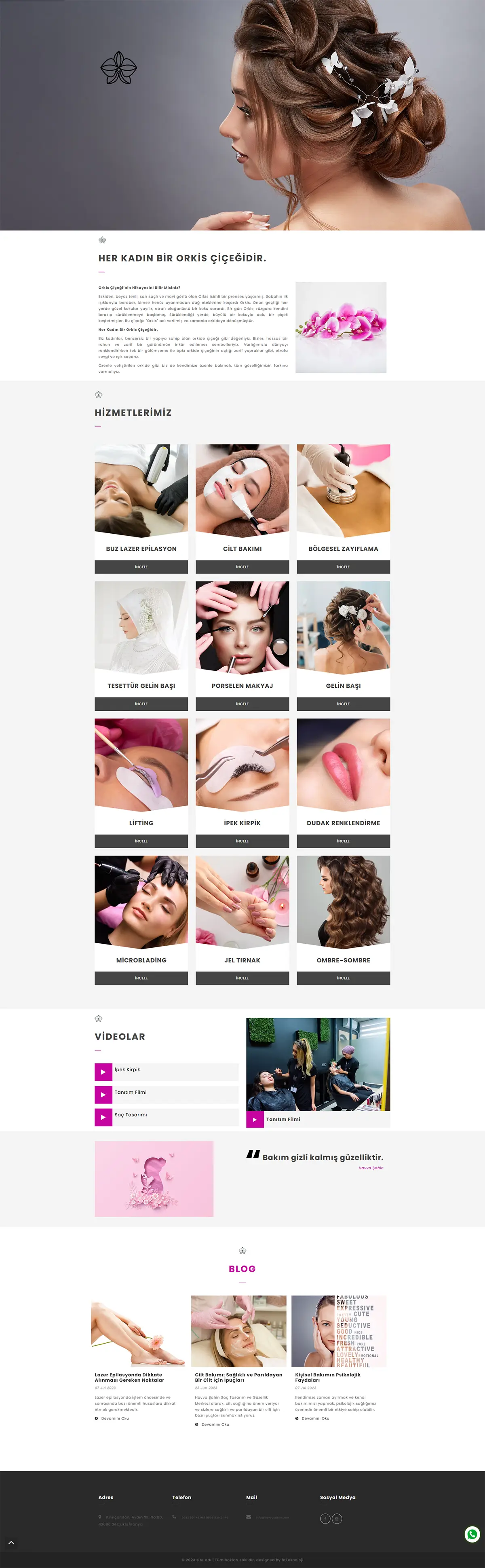
Task: Tap İncele under İpek Kirpik service
Action: click(242, 841)
